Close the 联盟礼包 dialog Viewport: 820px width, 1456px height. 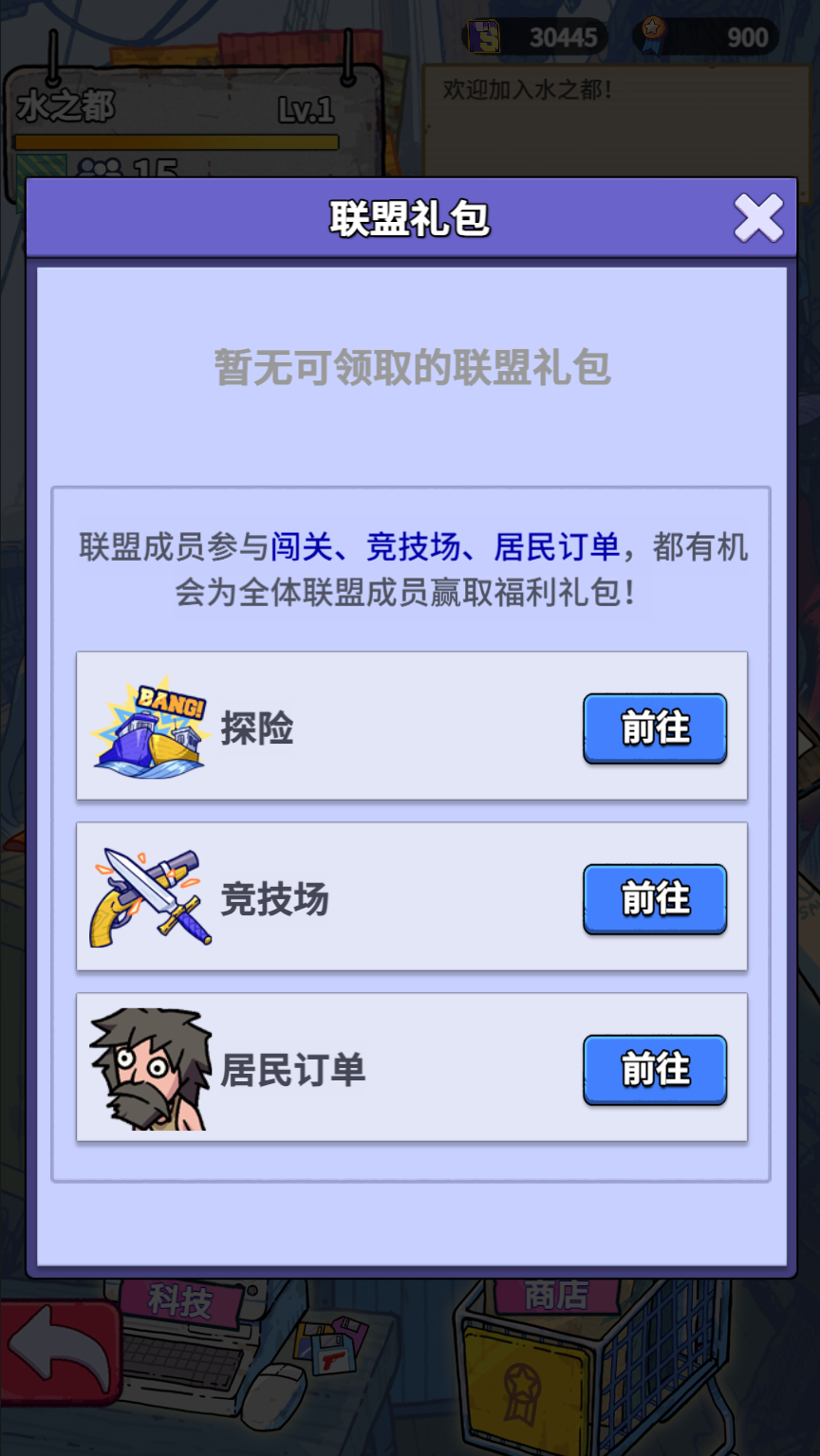click(758, 218)
